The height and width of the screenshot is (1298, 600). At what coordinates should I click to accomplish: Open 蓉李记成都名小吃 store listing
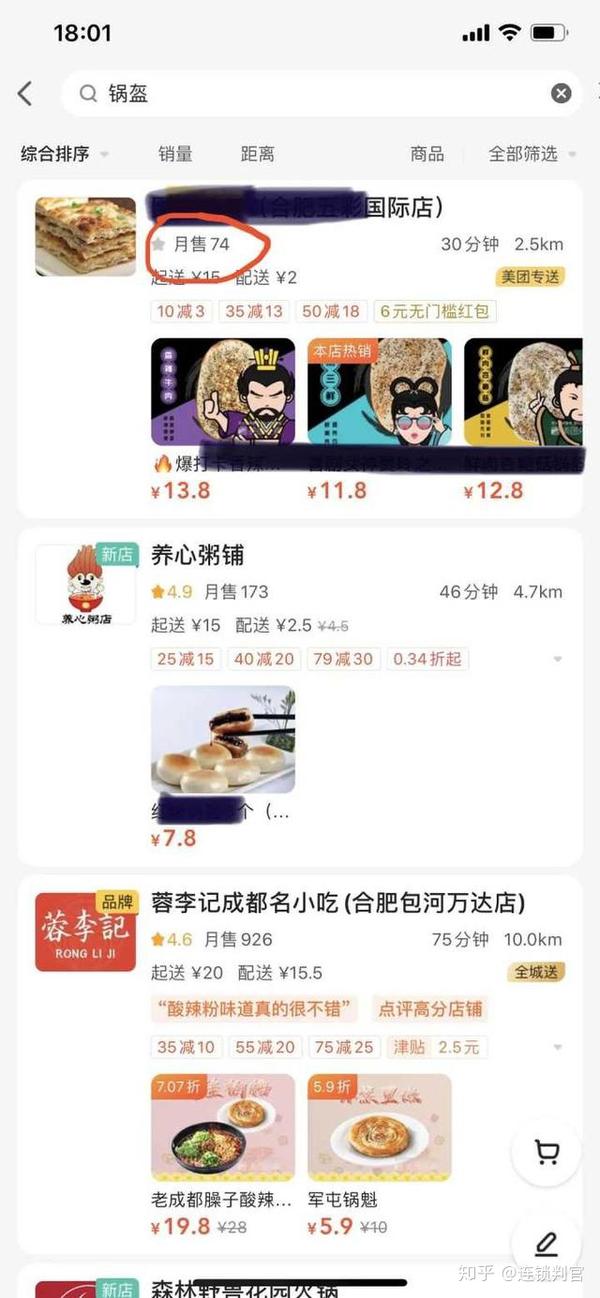[x=338, y=903]
